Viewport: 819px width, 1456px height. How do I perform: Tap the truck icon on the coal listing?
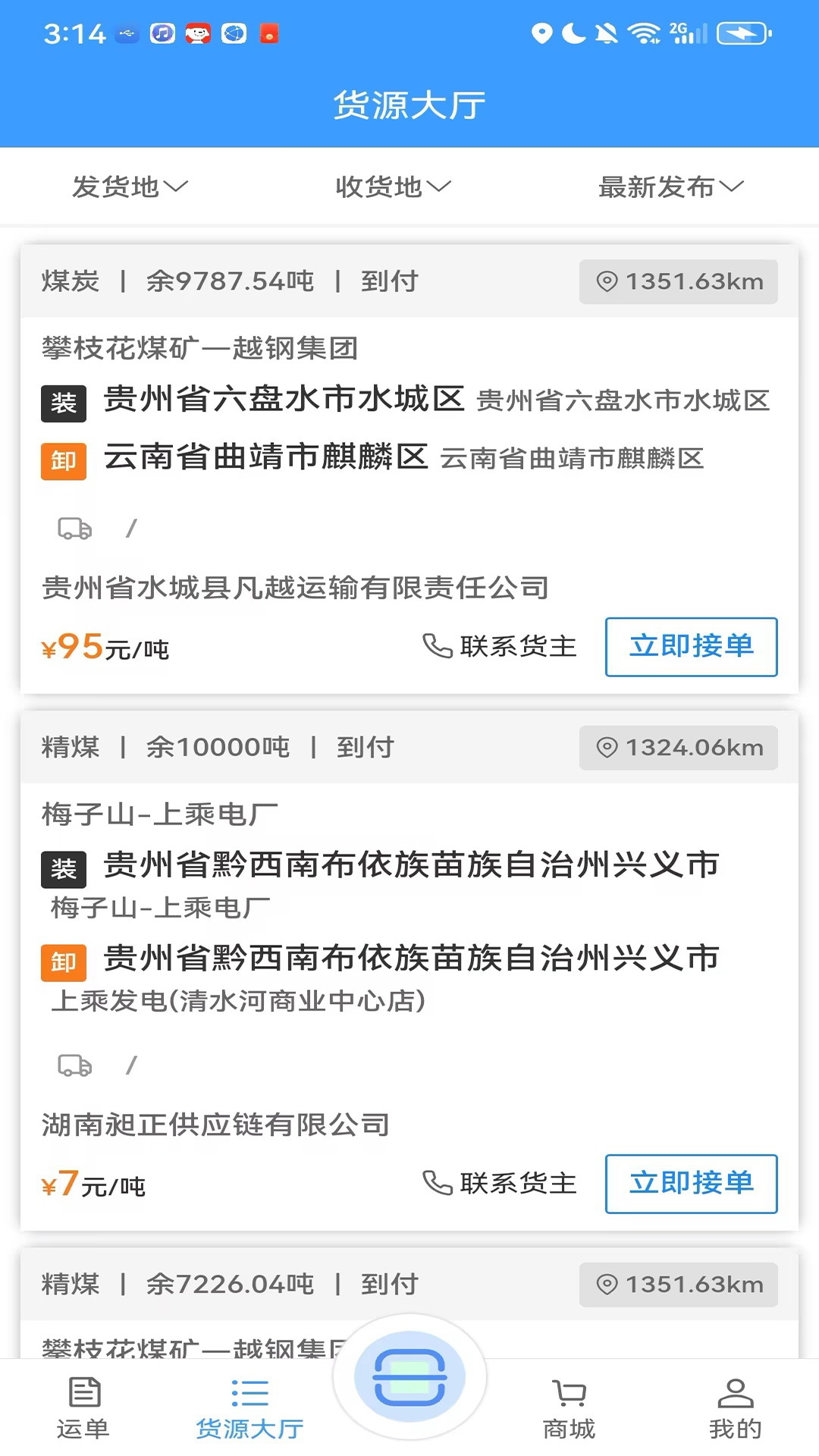[x=74, y=529]
